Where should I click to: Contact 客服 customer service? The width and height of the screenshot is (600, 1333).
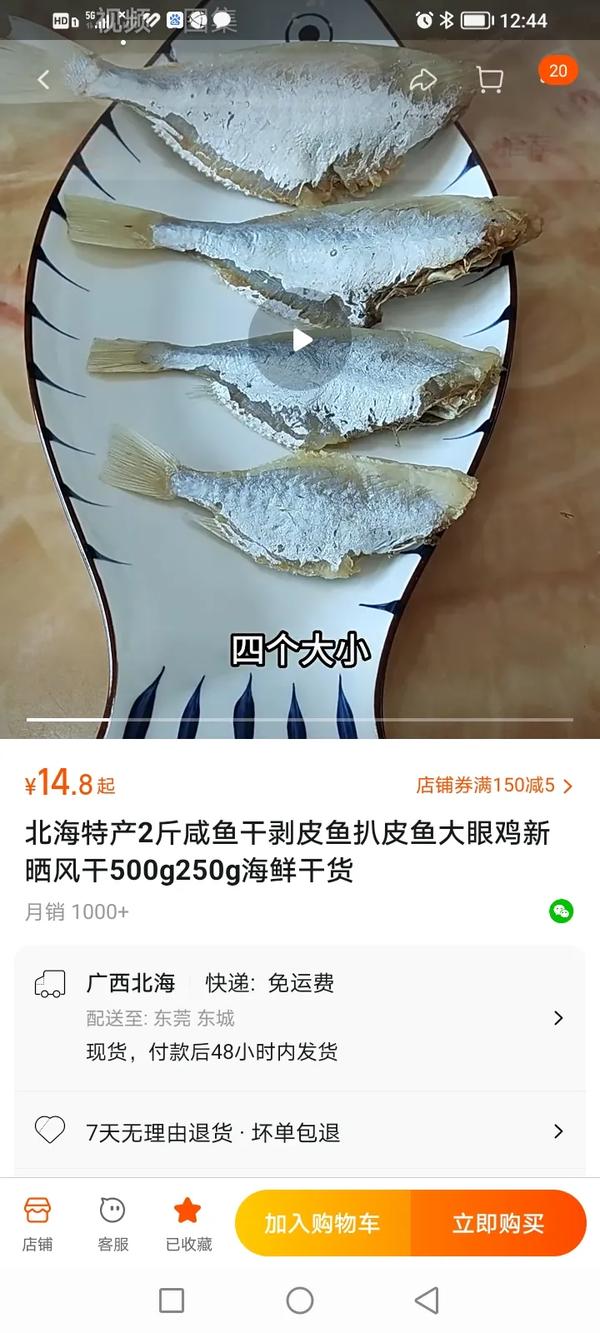click(x=113, y=1224)
